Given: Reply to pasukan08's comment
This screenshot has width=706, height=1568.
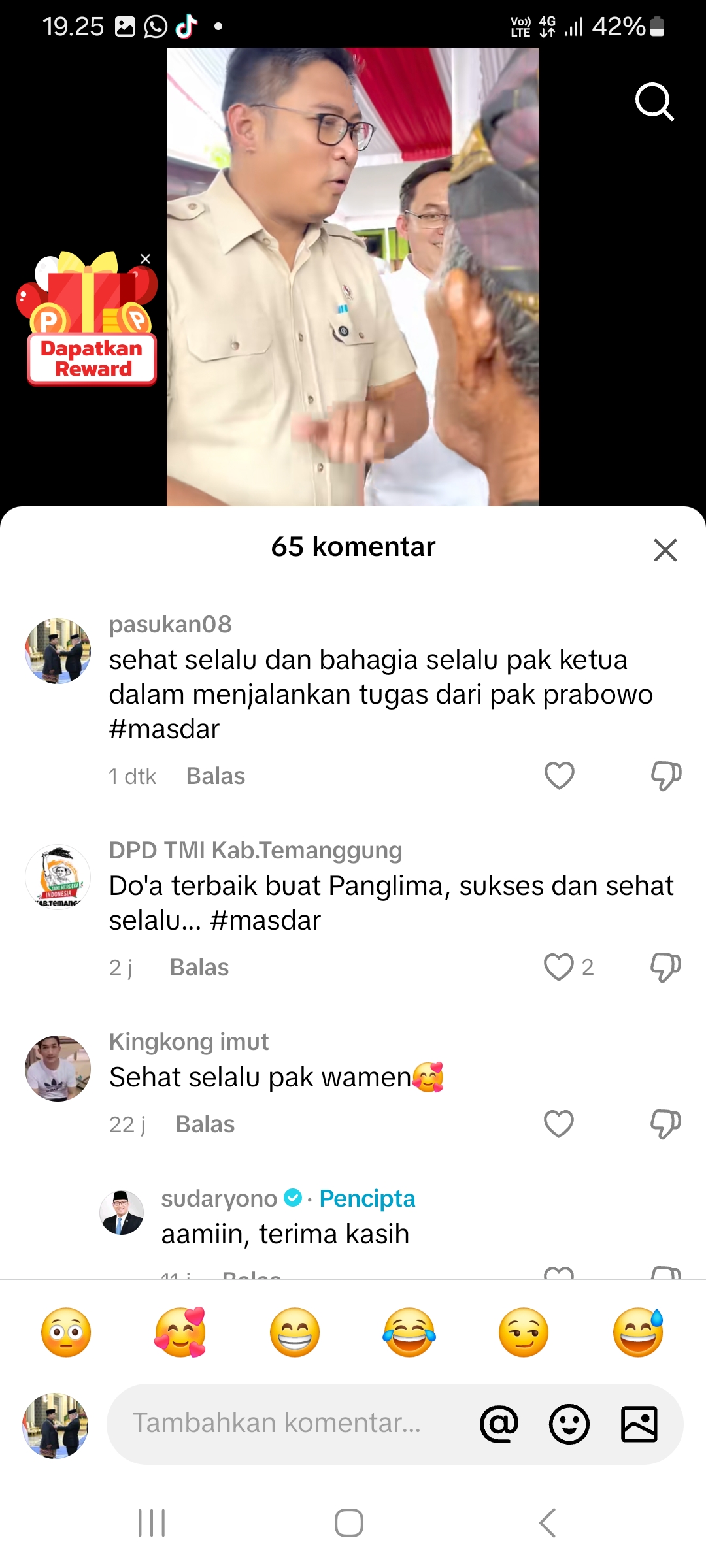Looking at the screenshot, I should [x=216, y=776].
